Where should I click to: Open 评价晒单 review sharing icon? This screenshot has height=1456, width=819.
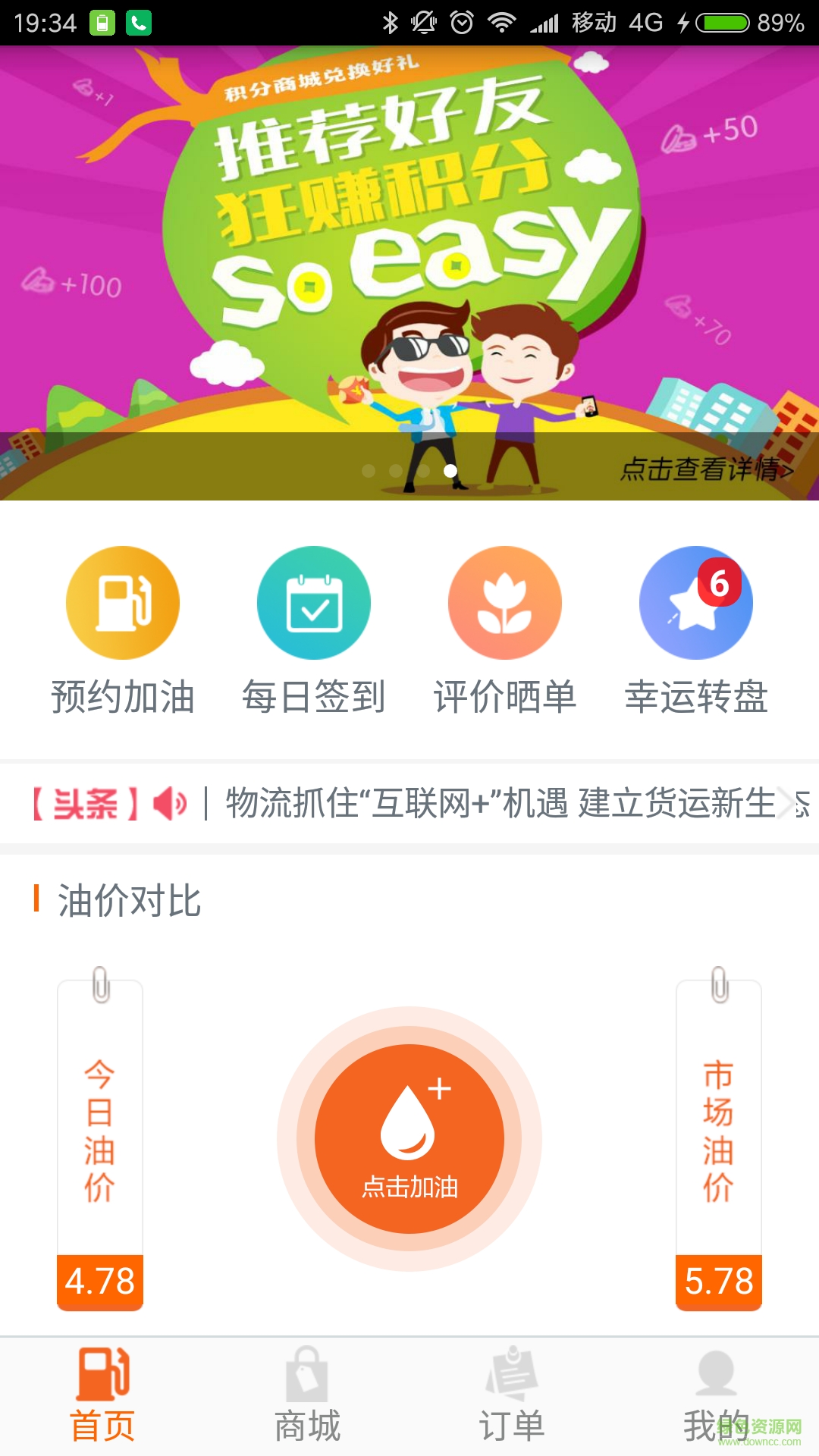[x=505, y=603]
